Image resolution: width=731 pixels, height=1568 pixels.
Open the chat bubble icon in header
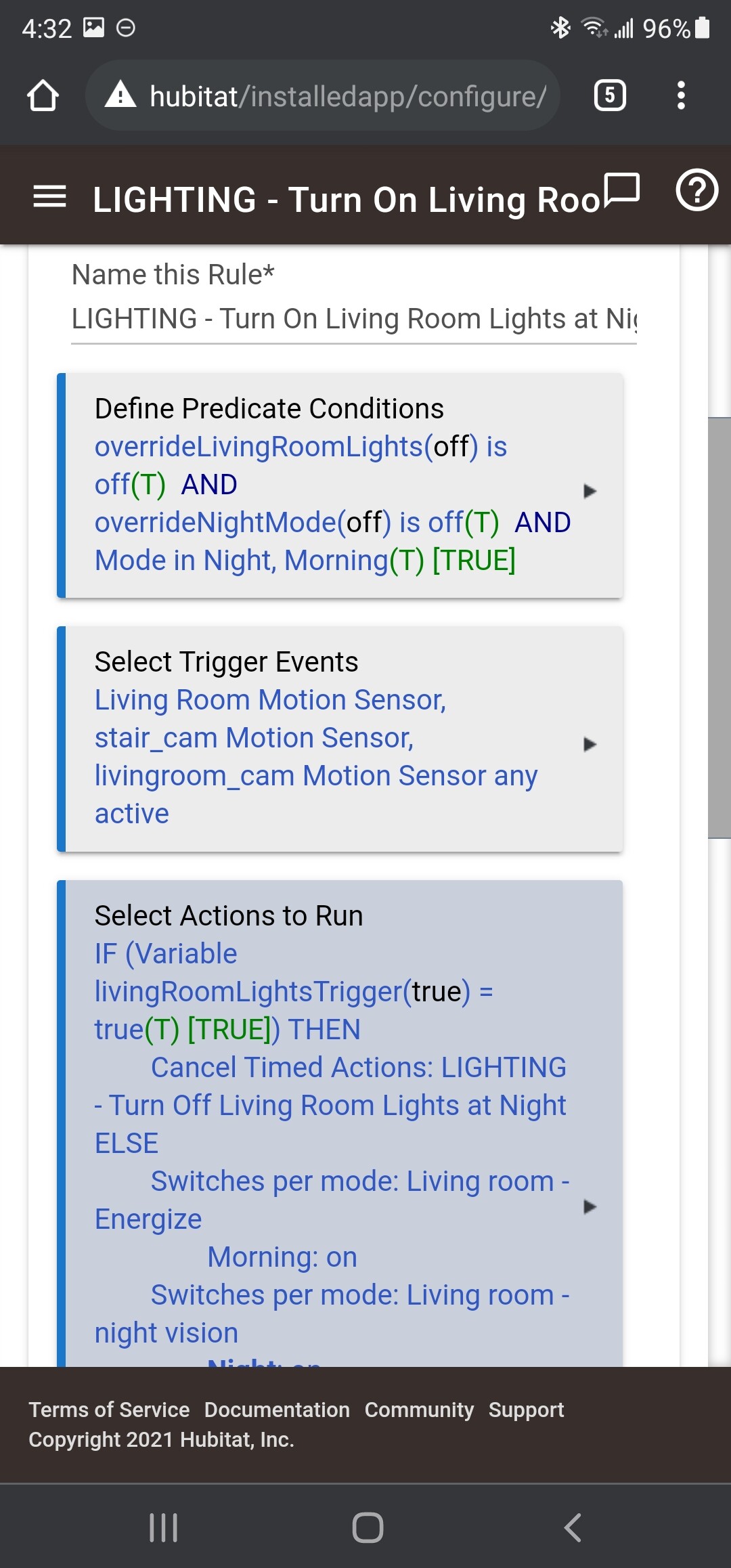coord(621,190)
